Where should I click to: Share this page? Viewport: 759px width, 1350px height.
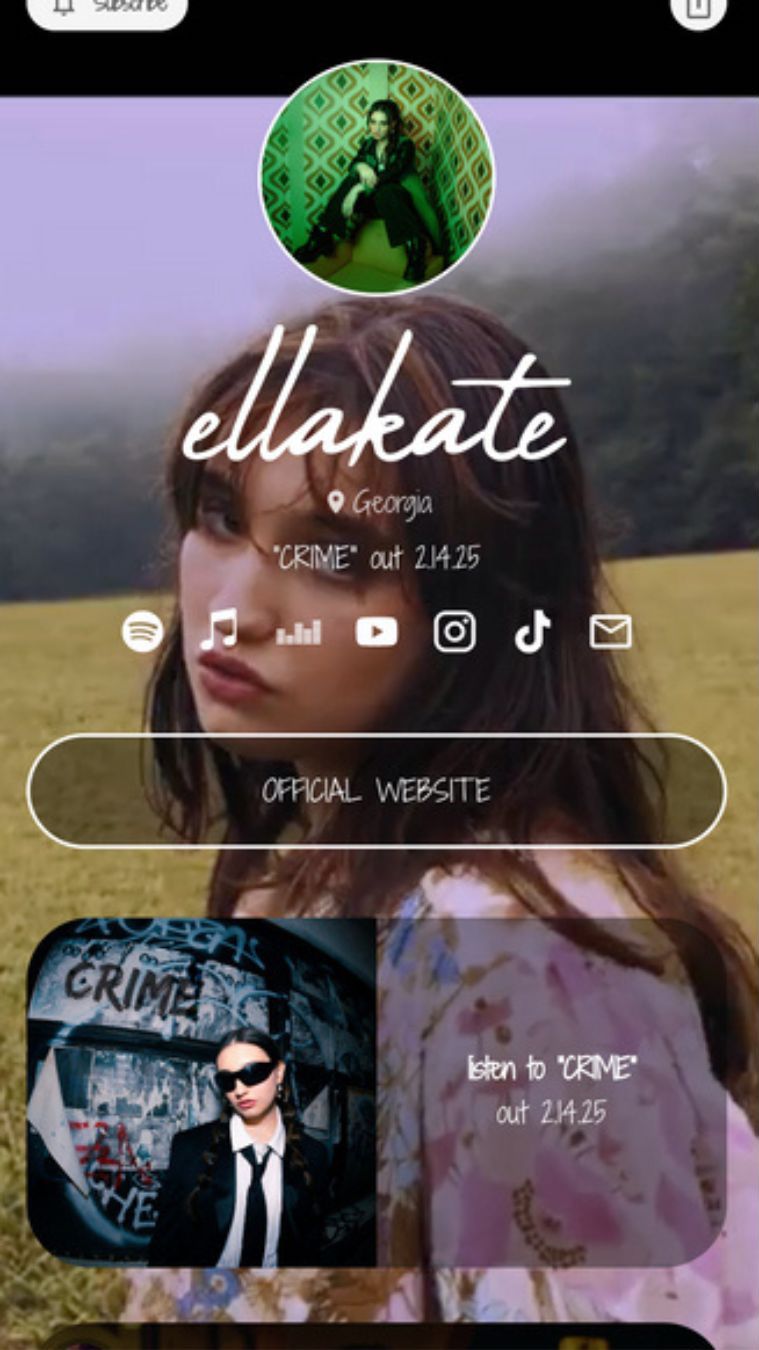click(x=697, y=8)
